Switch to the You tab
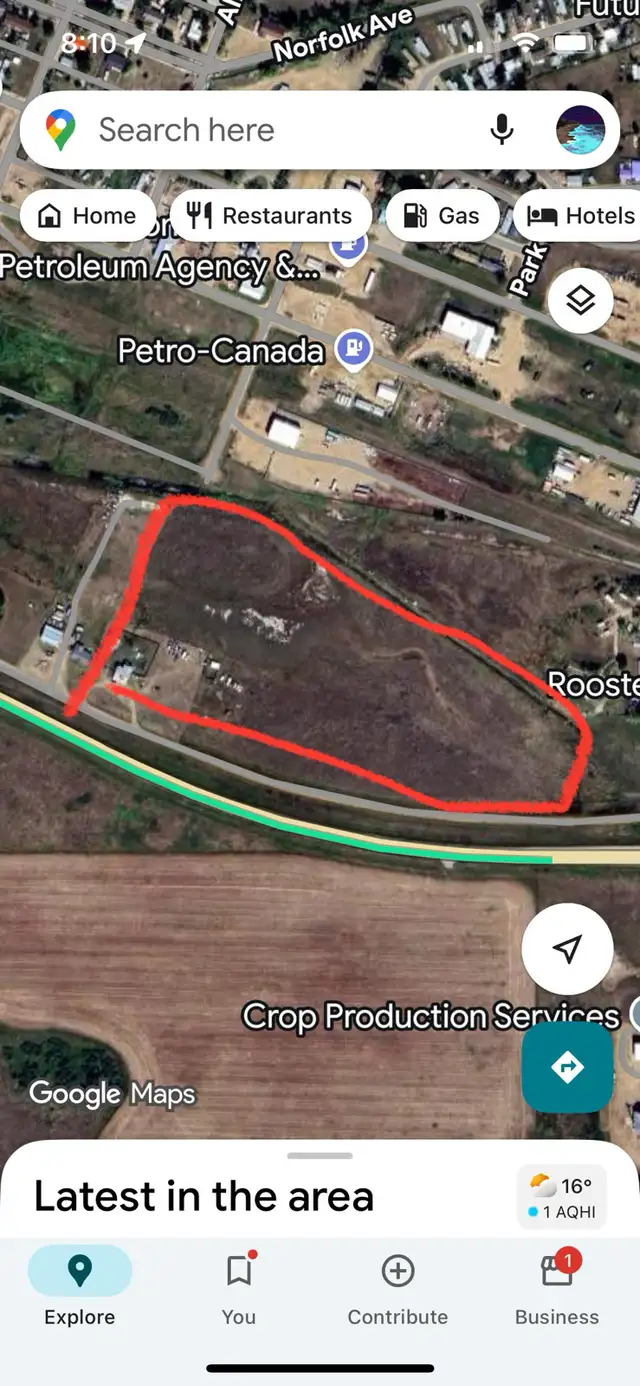This screenshot has width=640, height=1386. 239,1289
